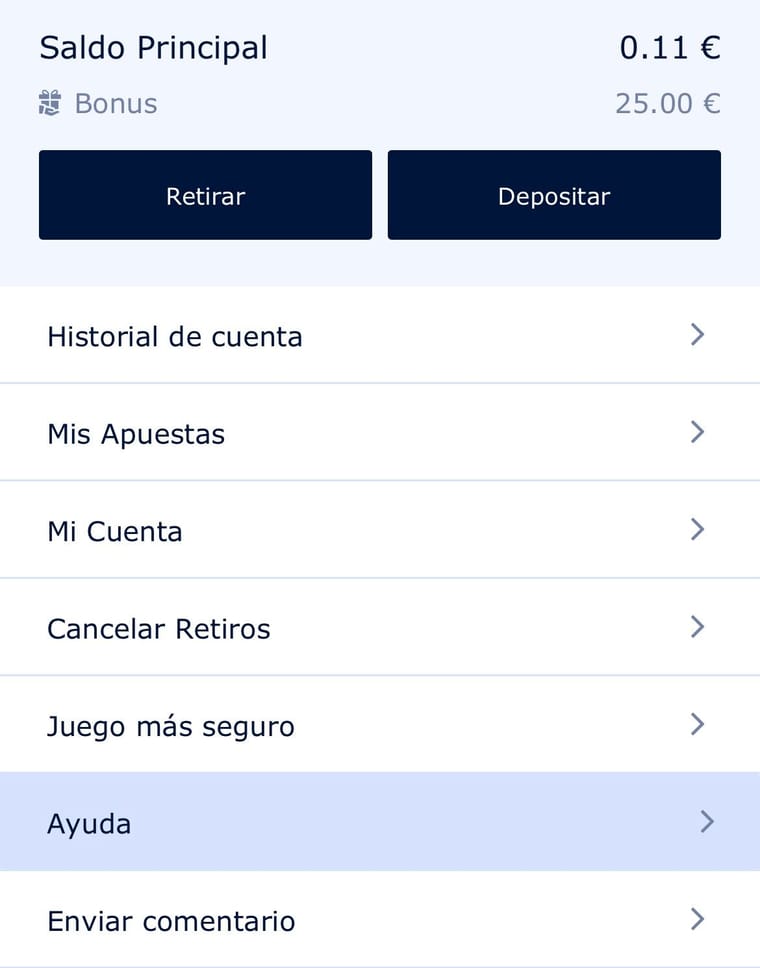Go to Mi Cuenta
The image size is (760, 968).
[378, 530]
